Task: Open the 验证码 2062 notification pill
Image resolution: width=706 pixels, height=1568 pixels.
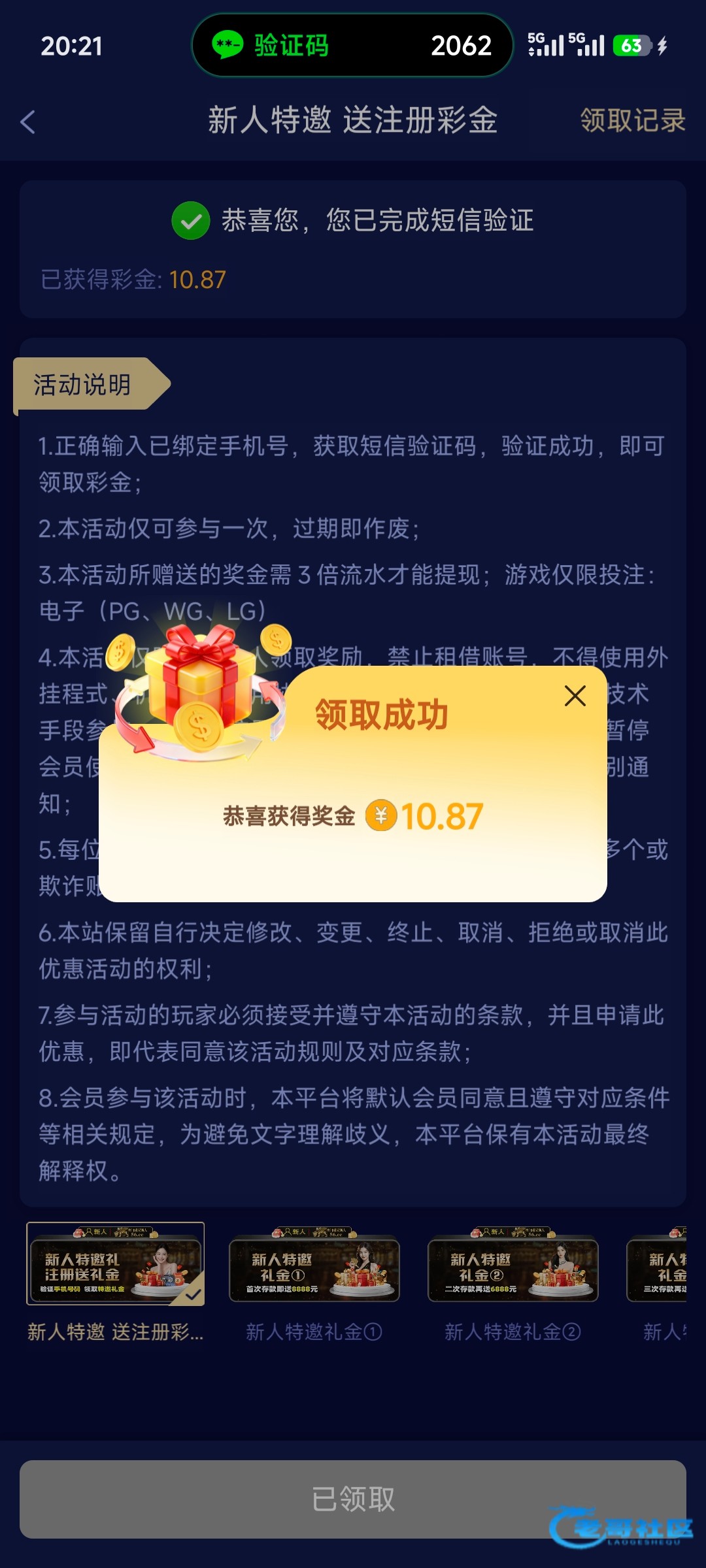Action: tap(352, 46)
